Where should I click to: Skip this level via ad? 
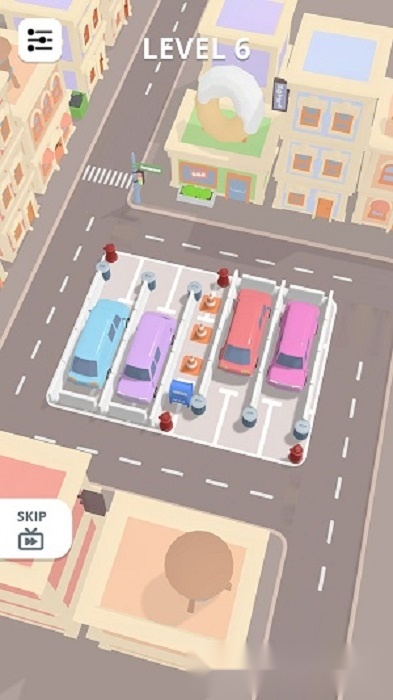33,529
